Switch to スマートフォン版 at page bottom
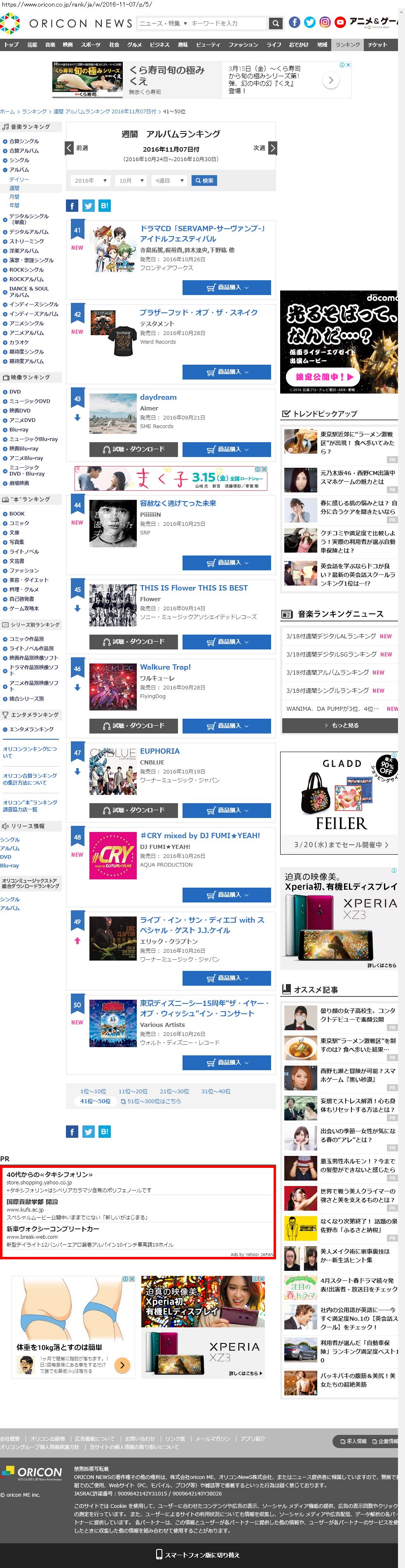 point(198,1555)
